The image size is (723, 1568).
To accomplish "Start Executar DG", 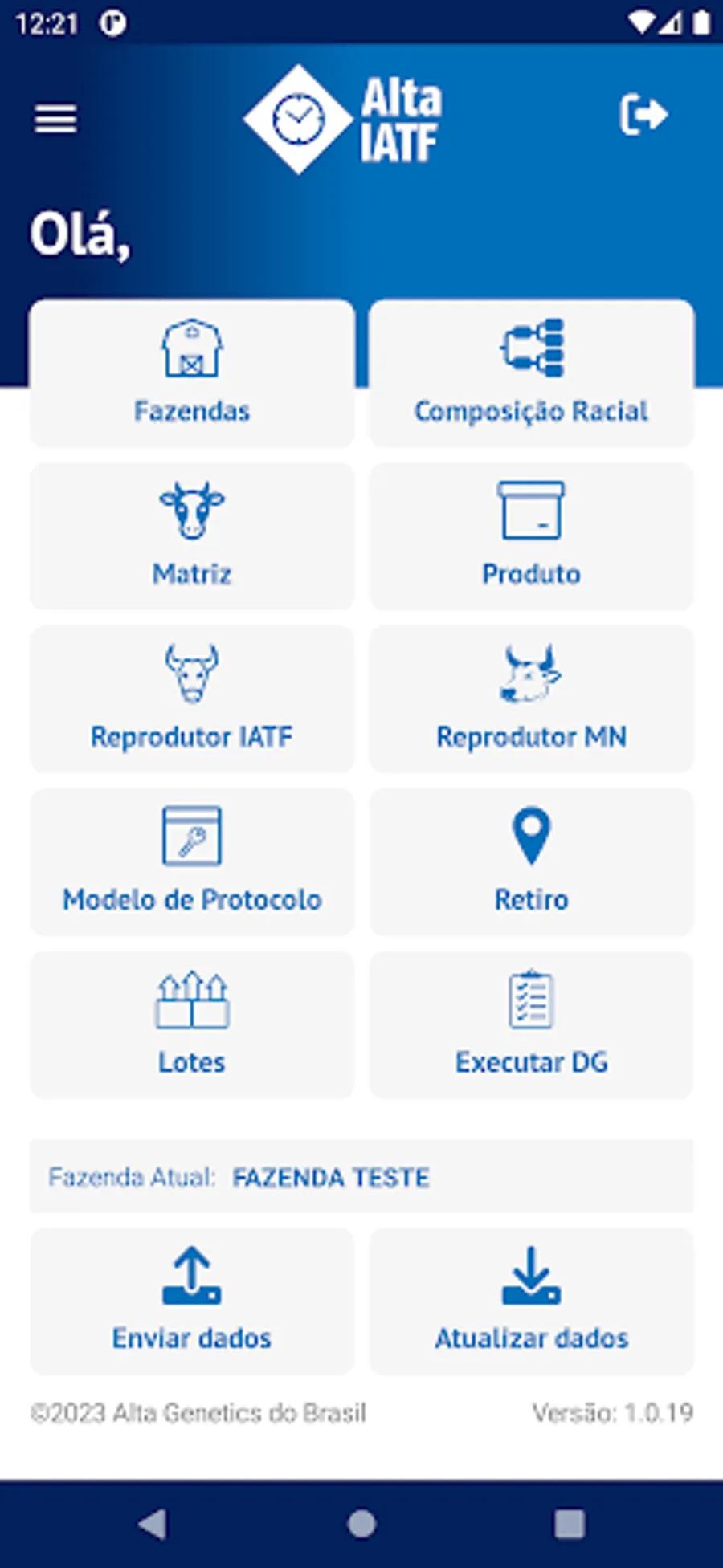I will coord(531,1025).
